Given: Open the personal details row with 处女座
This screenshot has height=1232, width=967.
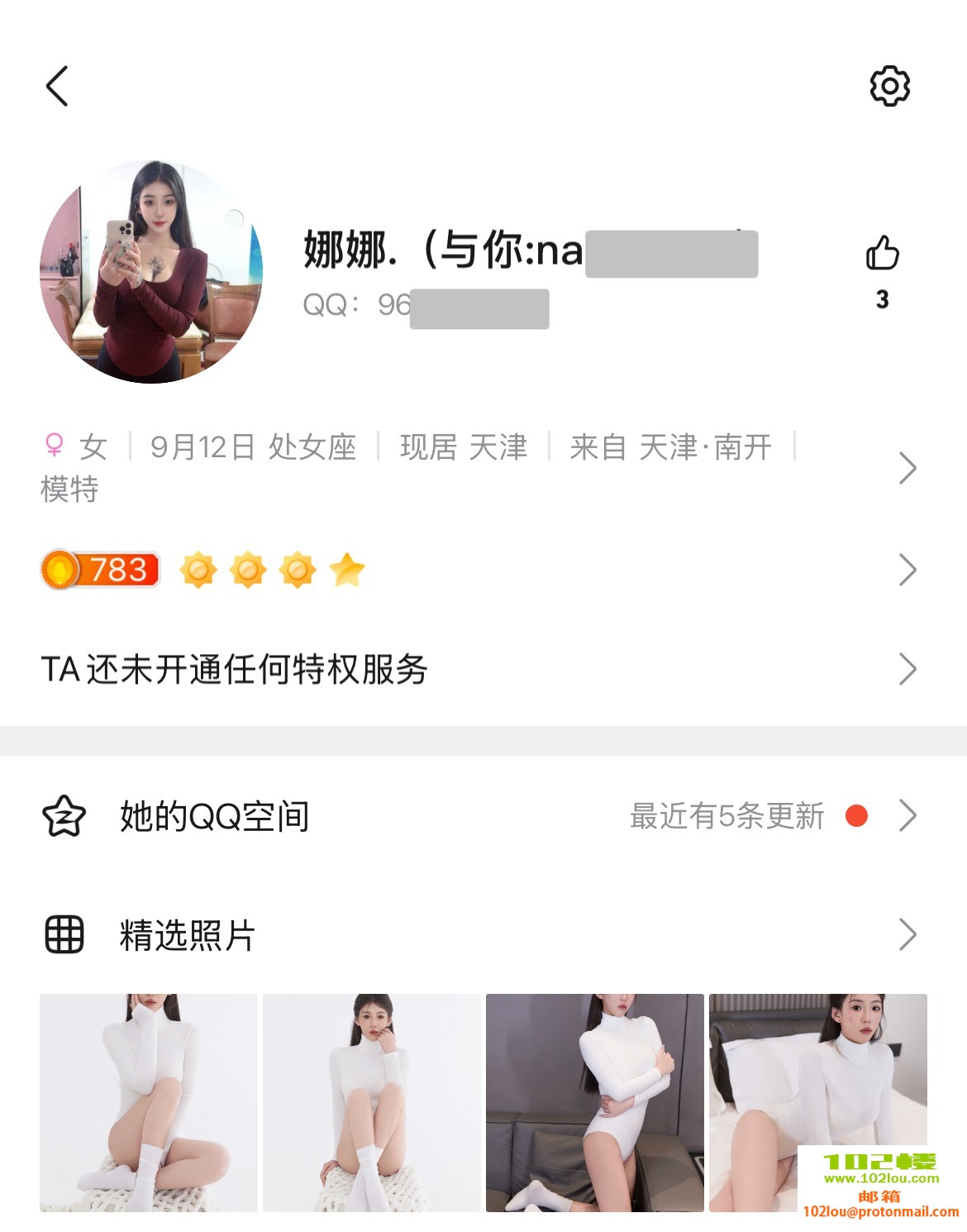Looking at the screenshot, I should [479, 467].
